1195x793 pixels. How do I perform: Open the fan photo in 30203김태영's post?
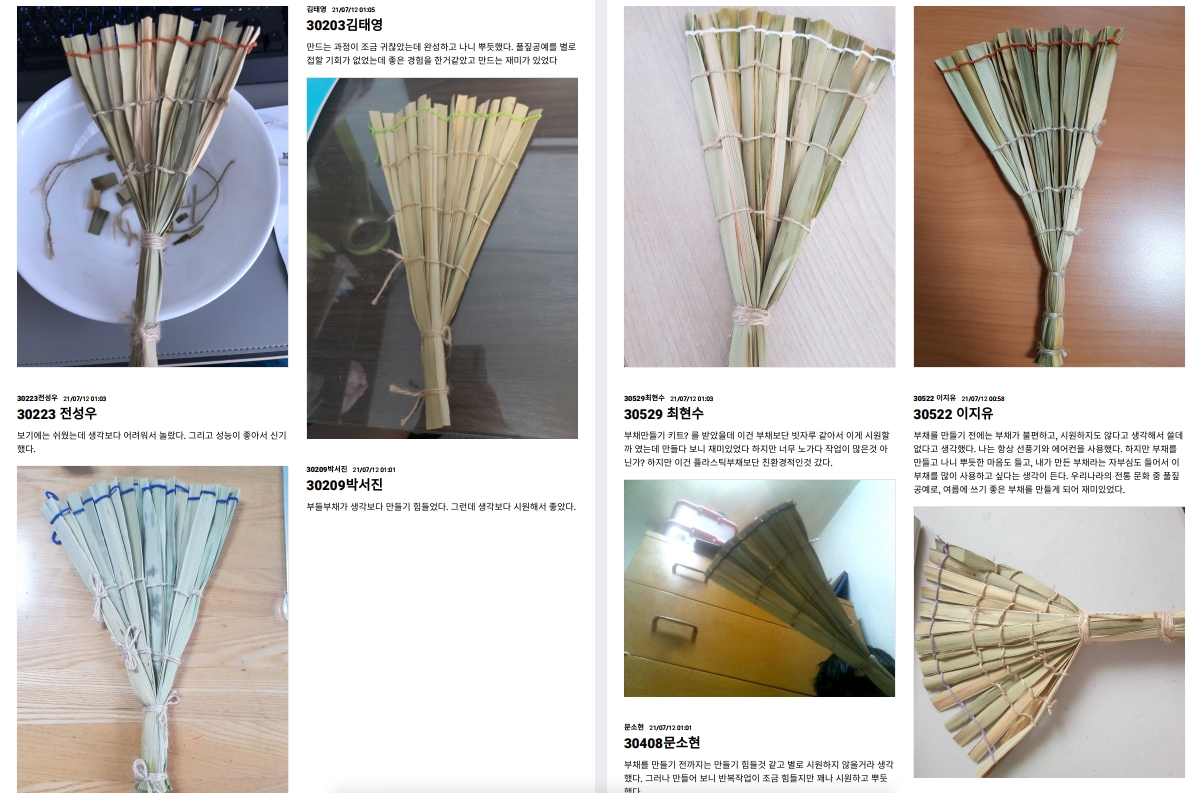[442, 258]
